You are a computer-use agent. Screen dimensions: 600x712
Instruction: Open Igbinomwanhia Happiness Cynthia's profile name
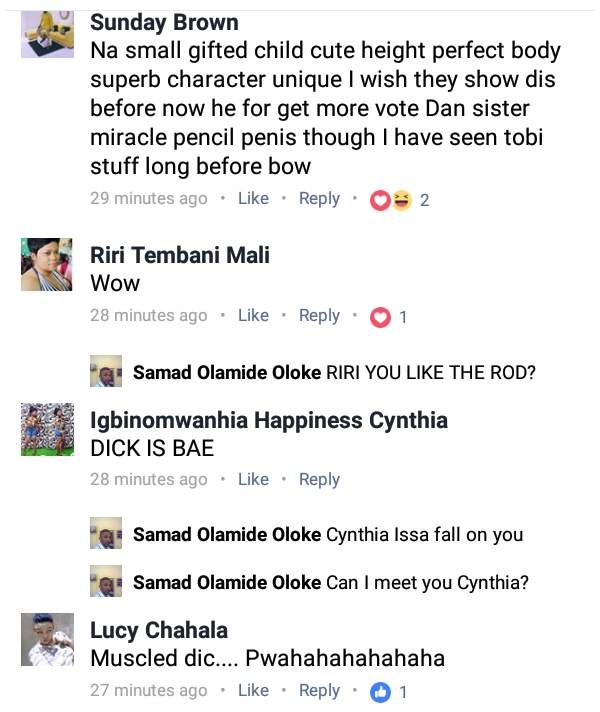pos(269,421)
